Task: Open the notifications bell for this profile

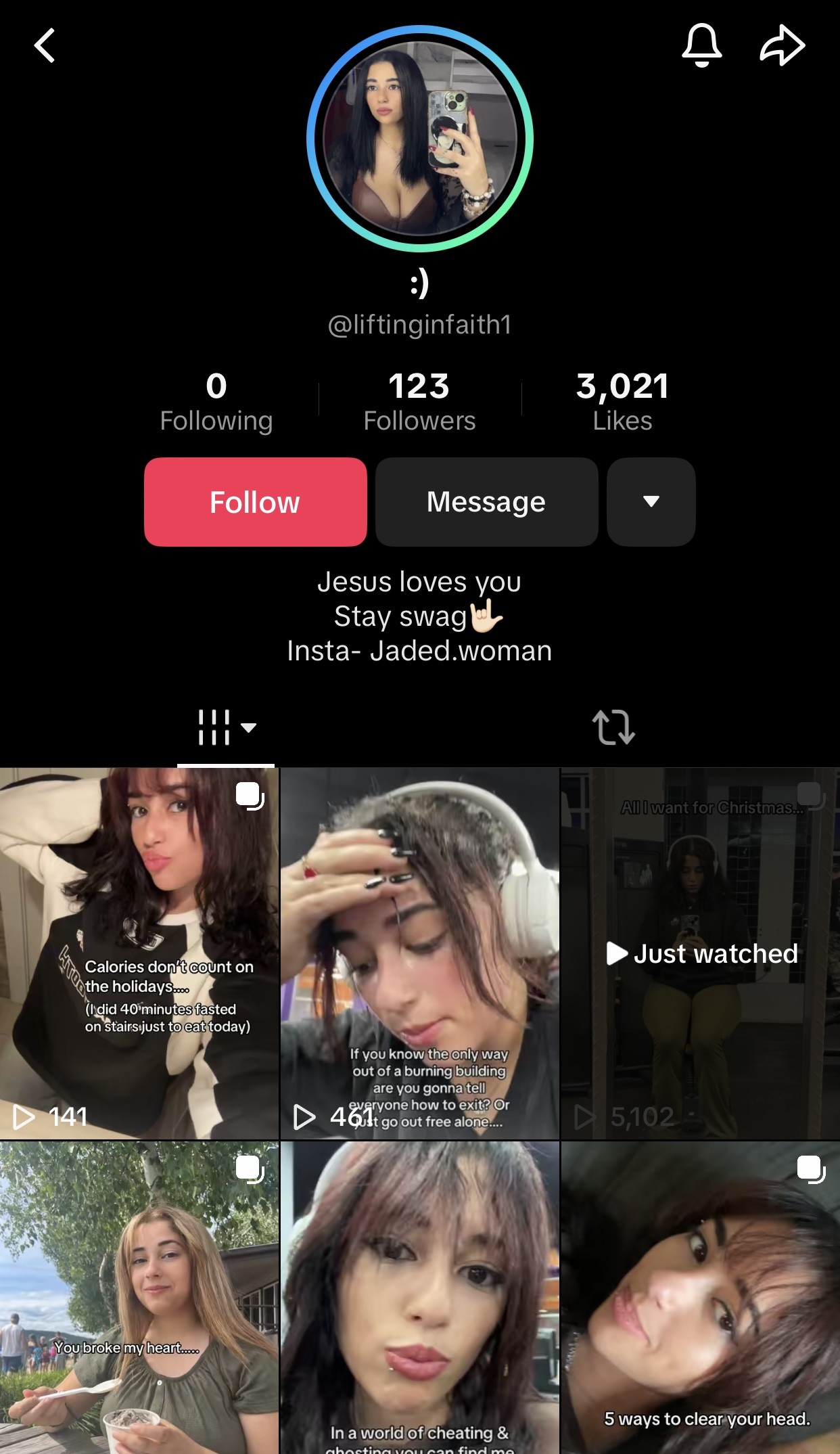Action: click(x=701, y=45)
